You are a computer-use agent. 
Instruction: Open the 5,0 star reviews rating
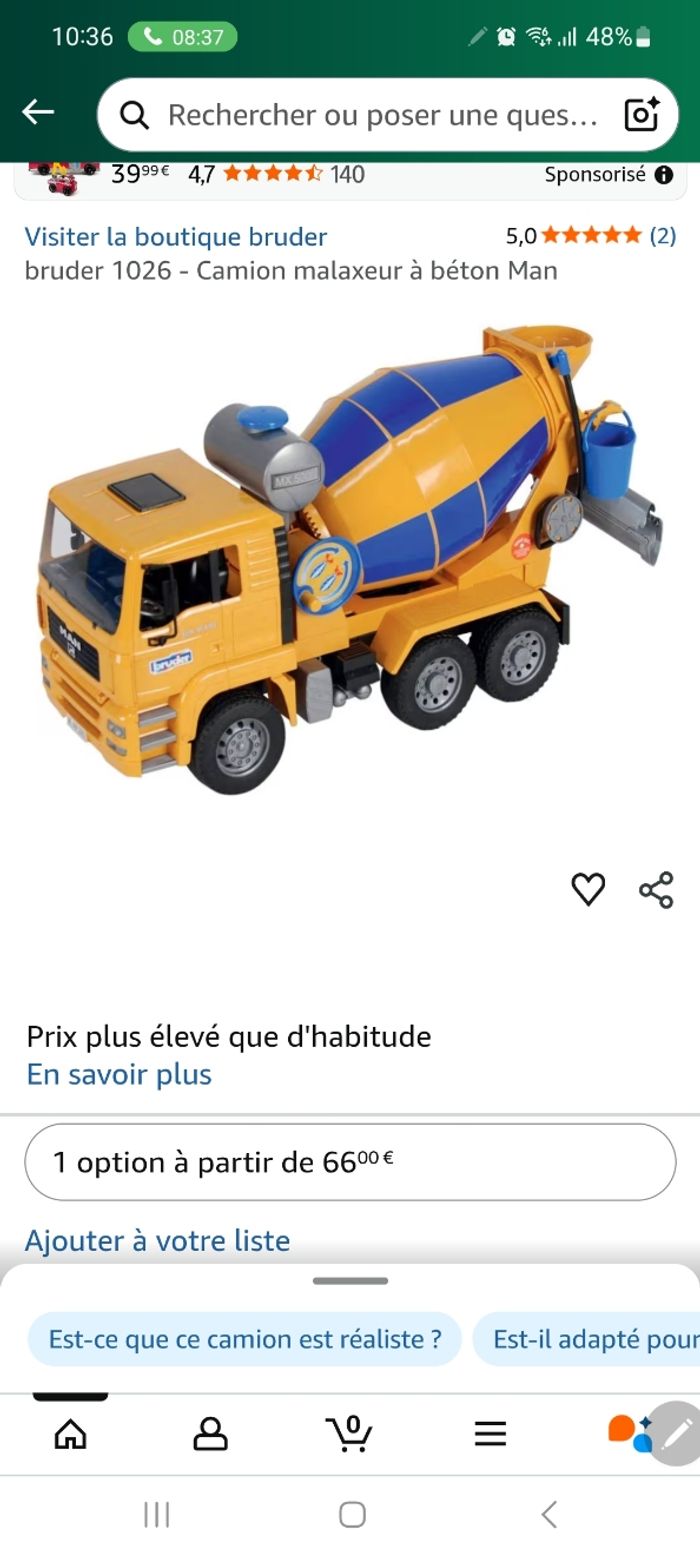(x=590, y=236)
